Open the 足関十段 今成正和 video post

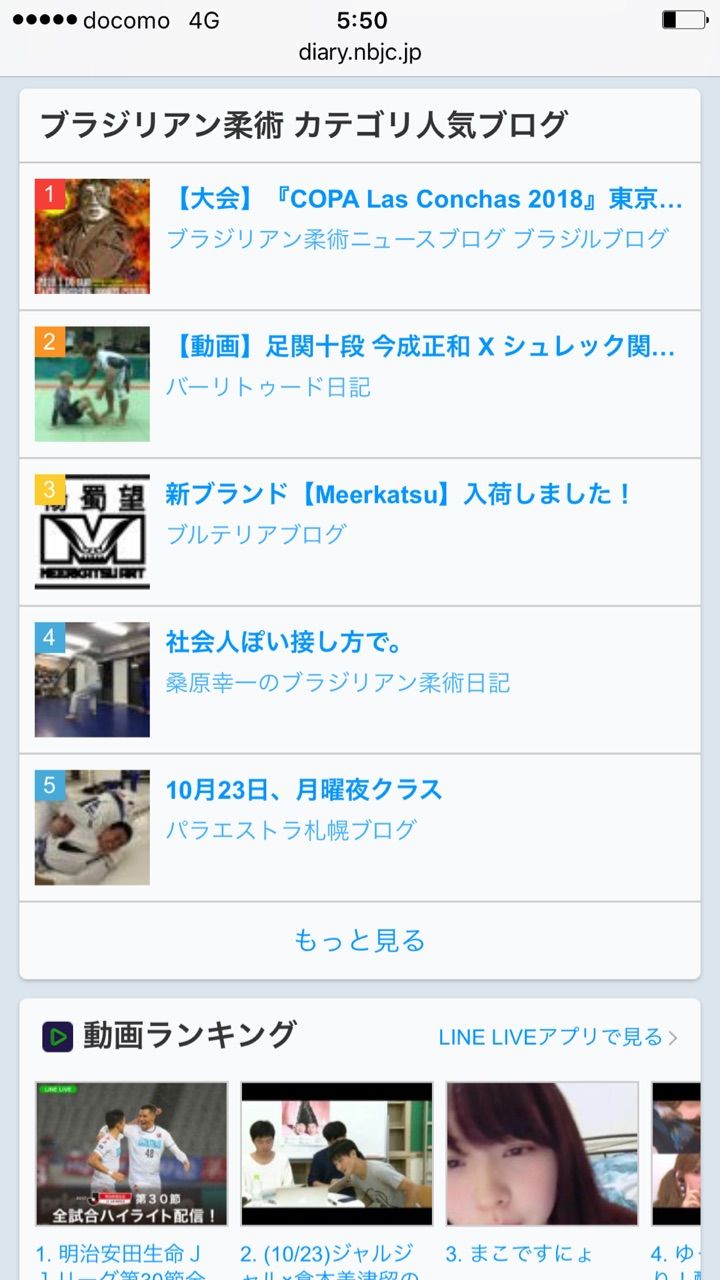420,347
